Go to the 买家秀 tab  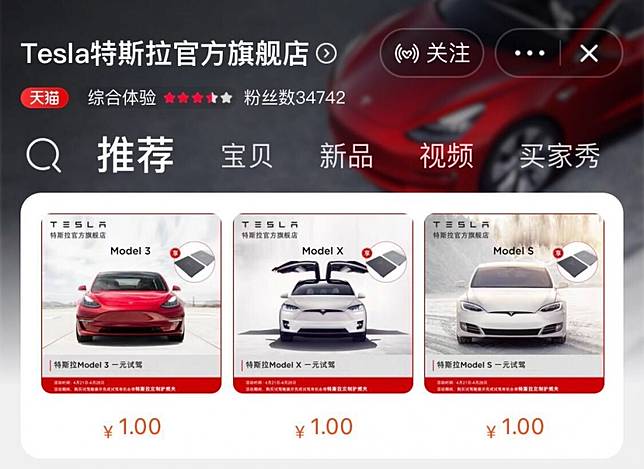[559, 156]
